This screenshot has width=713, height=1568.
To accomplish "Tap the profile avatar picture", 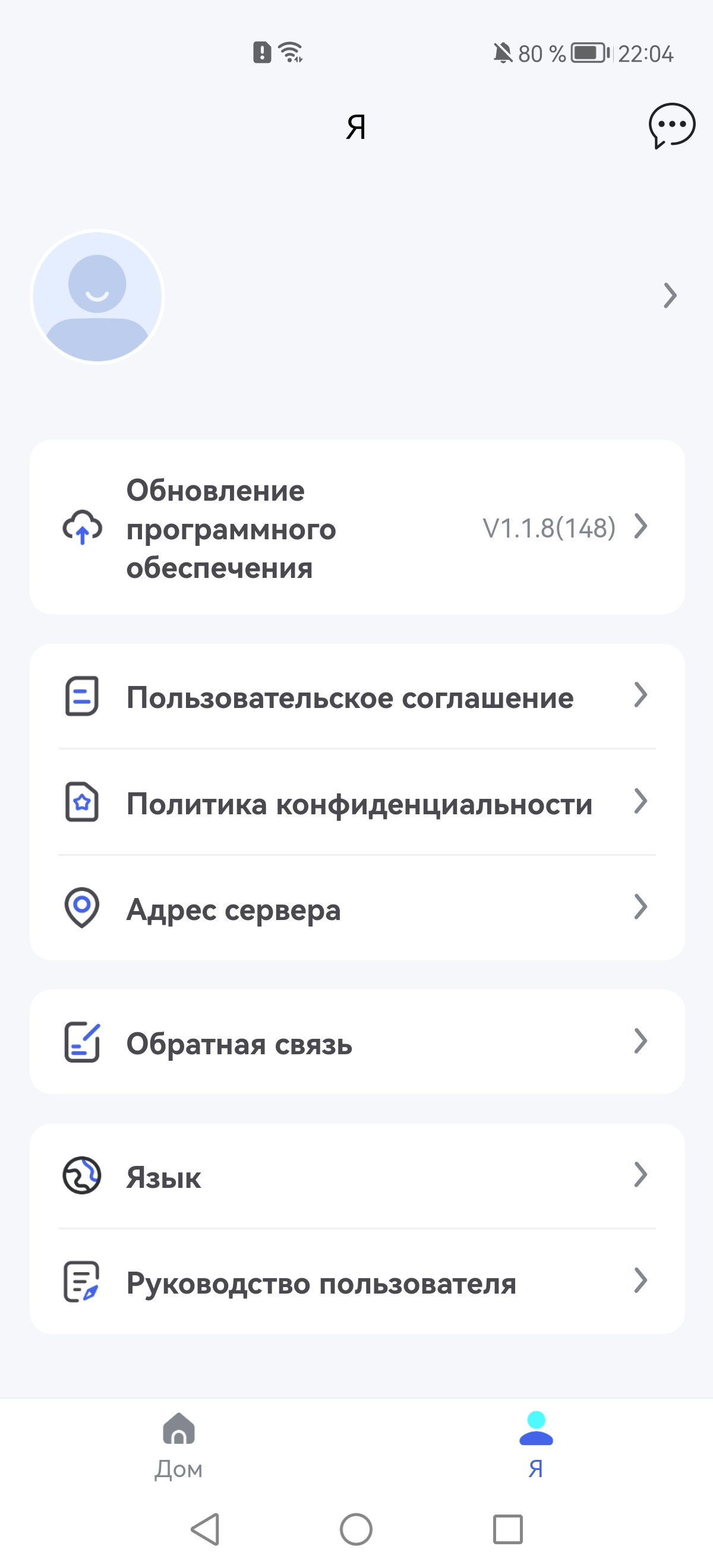I will (97, 296).
